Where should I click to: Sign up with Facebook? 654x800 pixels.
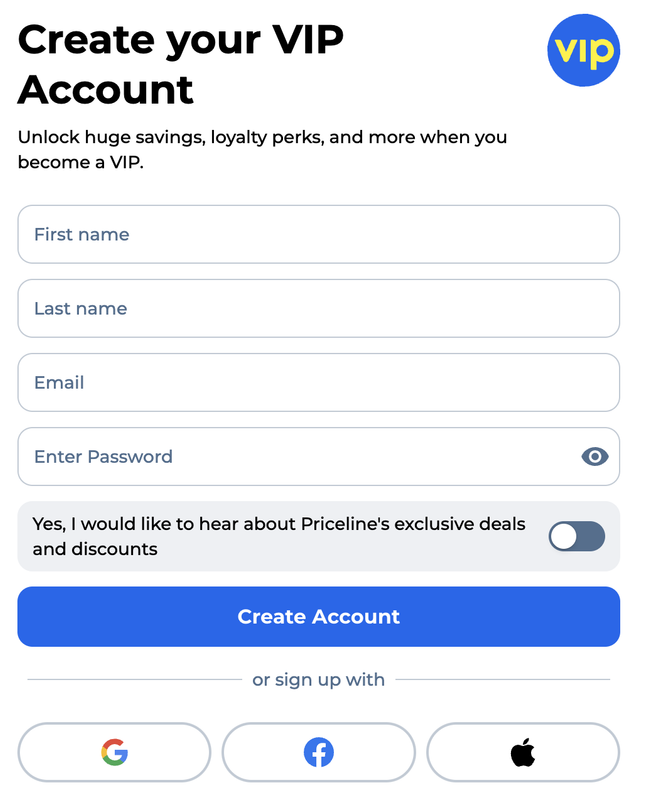point(318,753)
